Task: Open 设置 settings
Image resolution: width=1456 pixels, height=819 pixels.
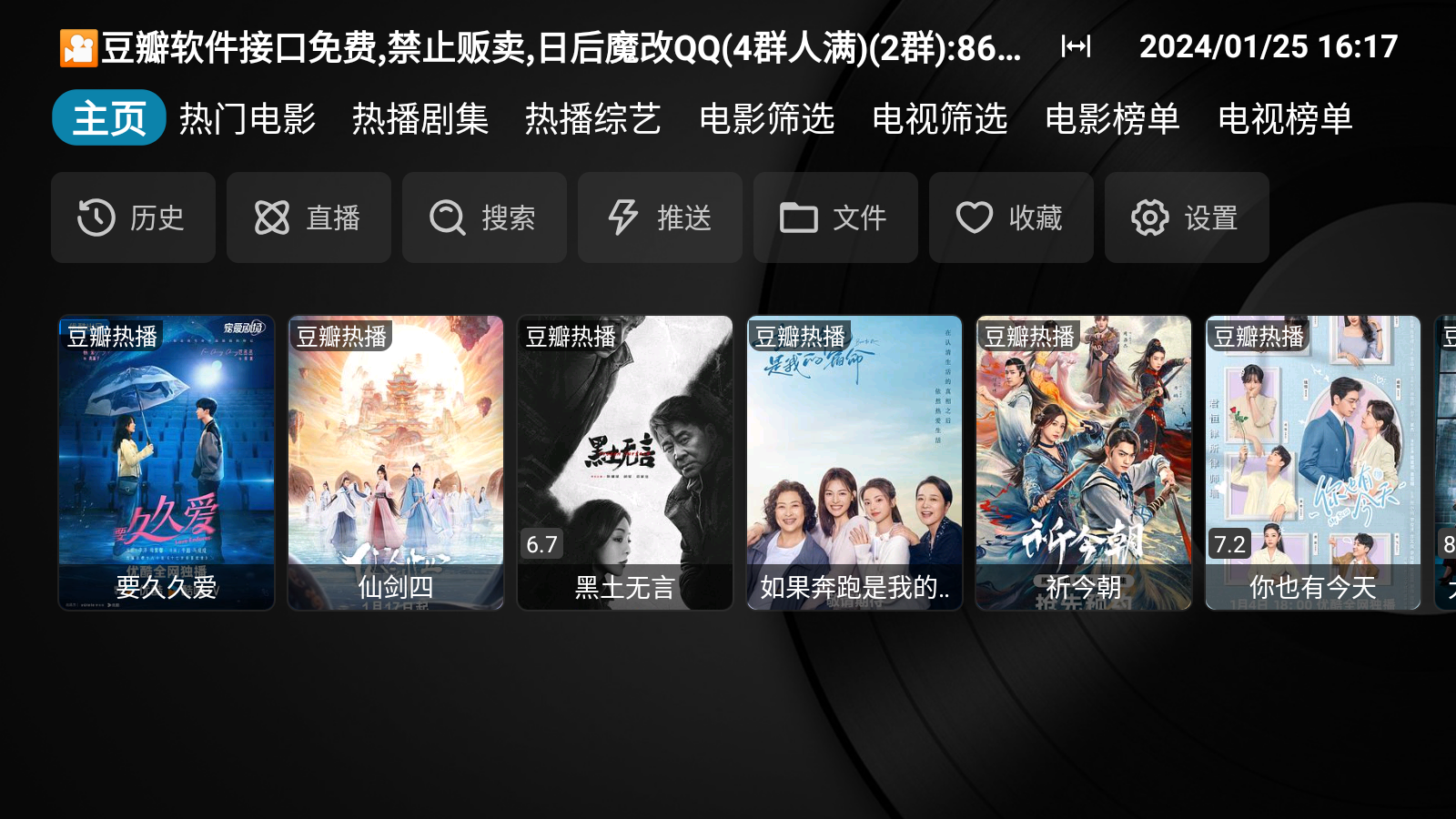Action: [x=1187, y=217]
